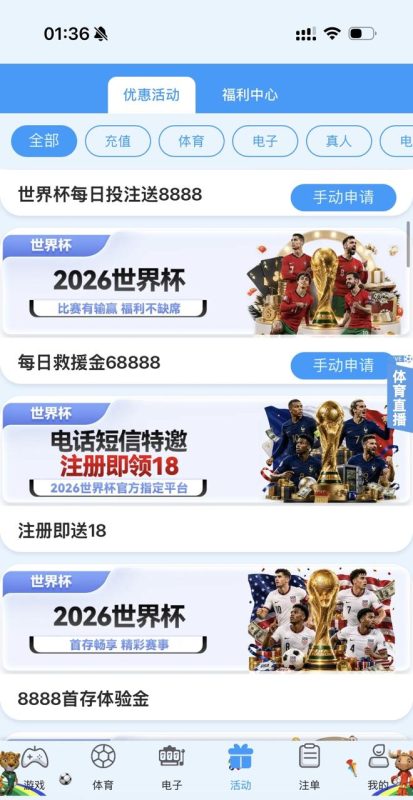Switch to the 福利中心 tab

[x=250, y=95]
